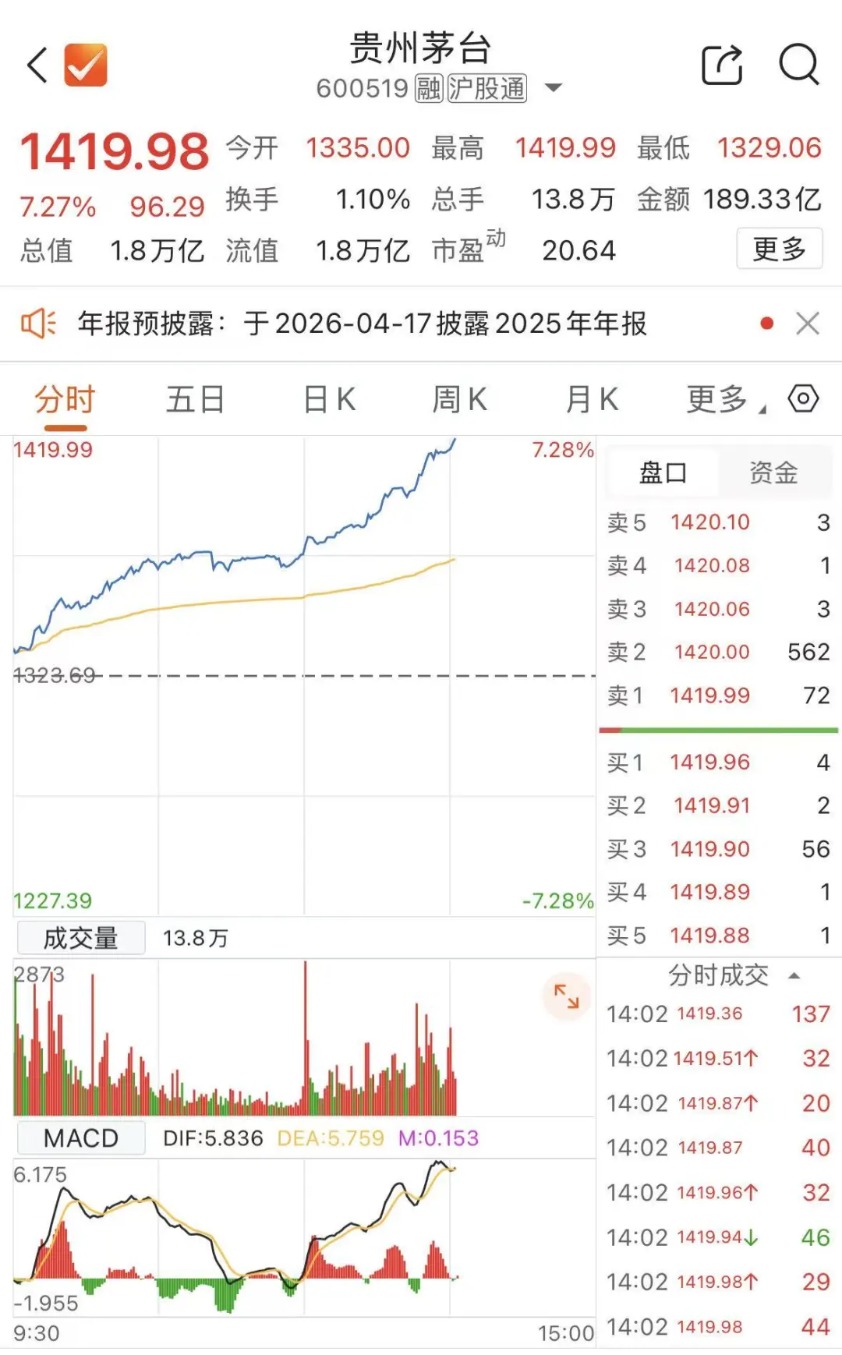Select the 卖1 price level 1419.99
Screen dimensions: 842x1355
point(710,696)
